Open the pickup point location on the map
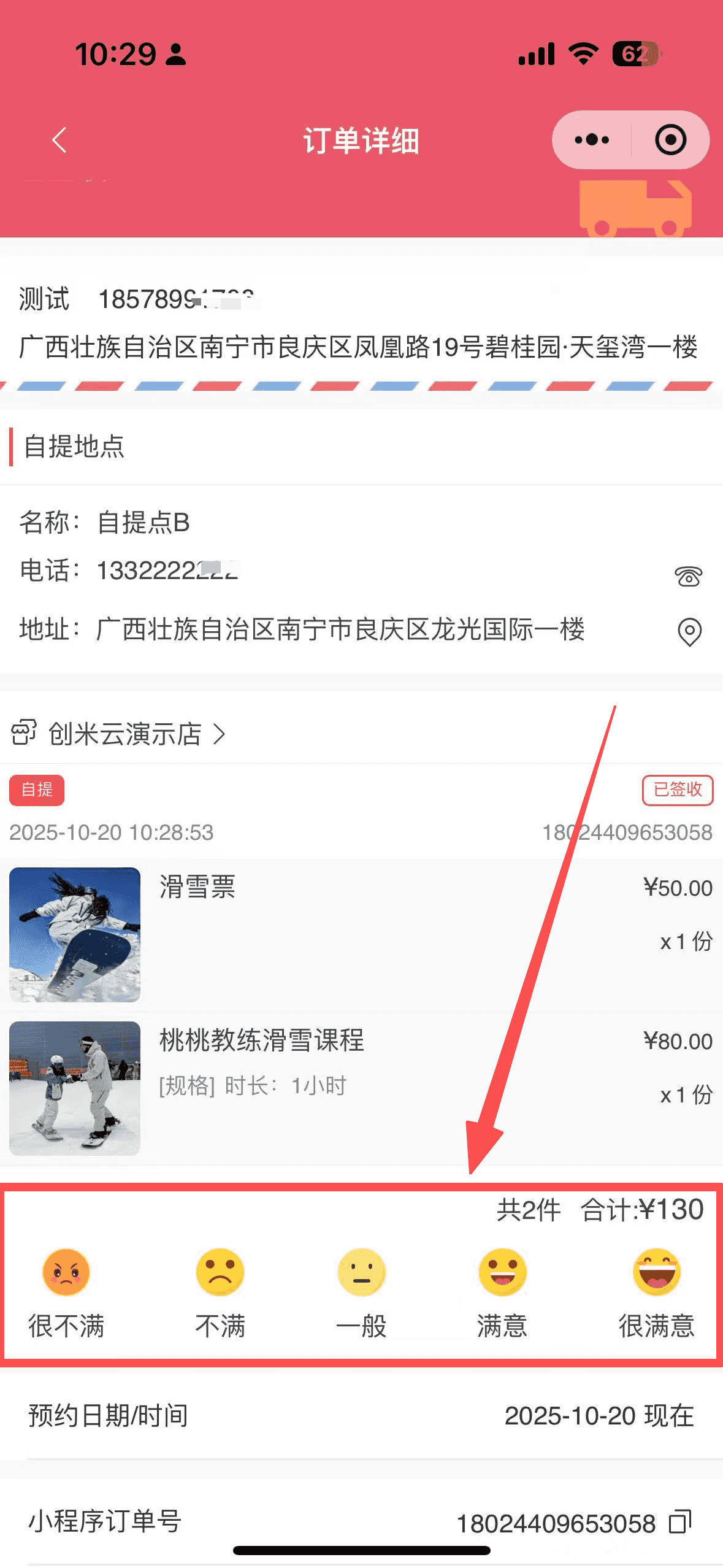 tap(689, 631)
